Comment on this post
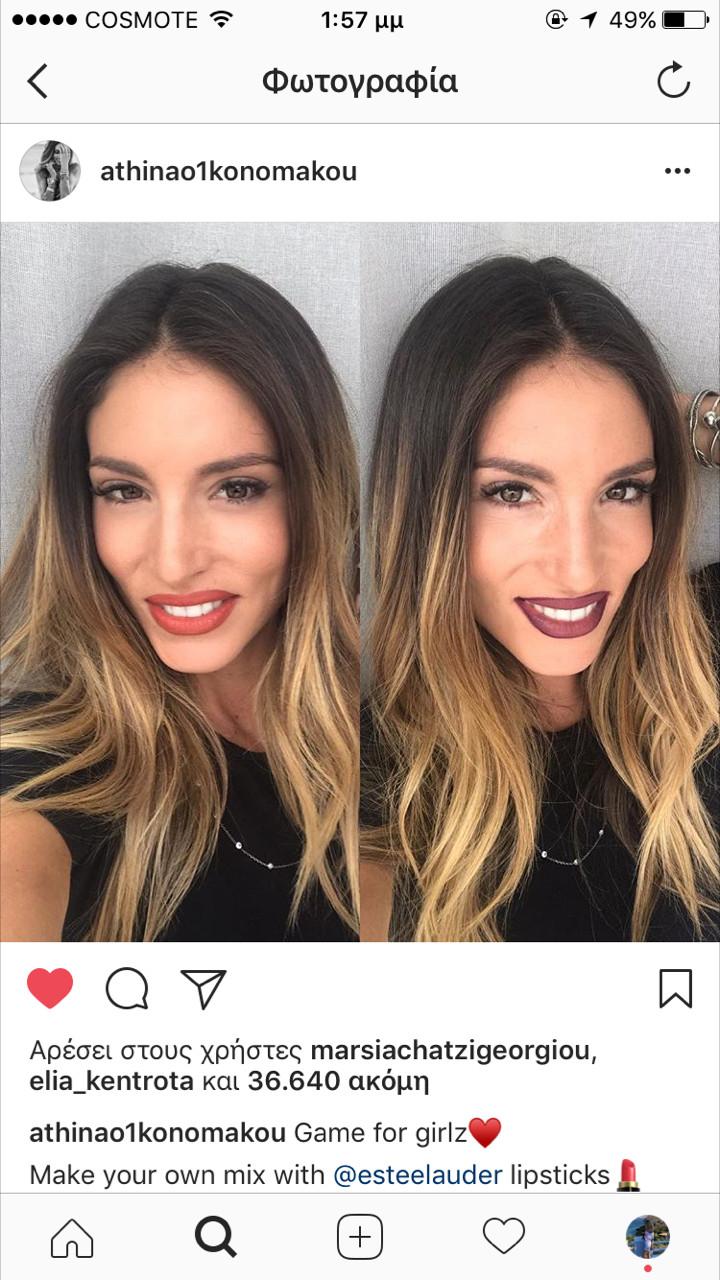 point(127,989)
